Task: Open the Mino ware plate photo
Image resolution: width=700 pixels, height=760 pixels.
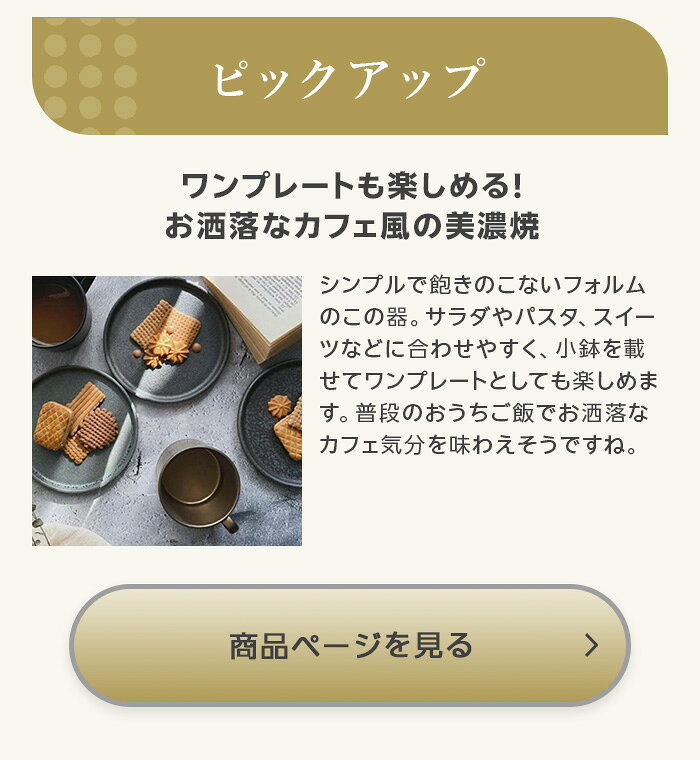Action: [167, 411]
